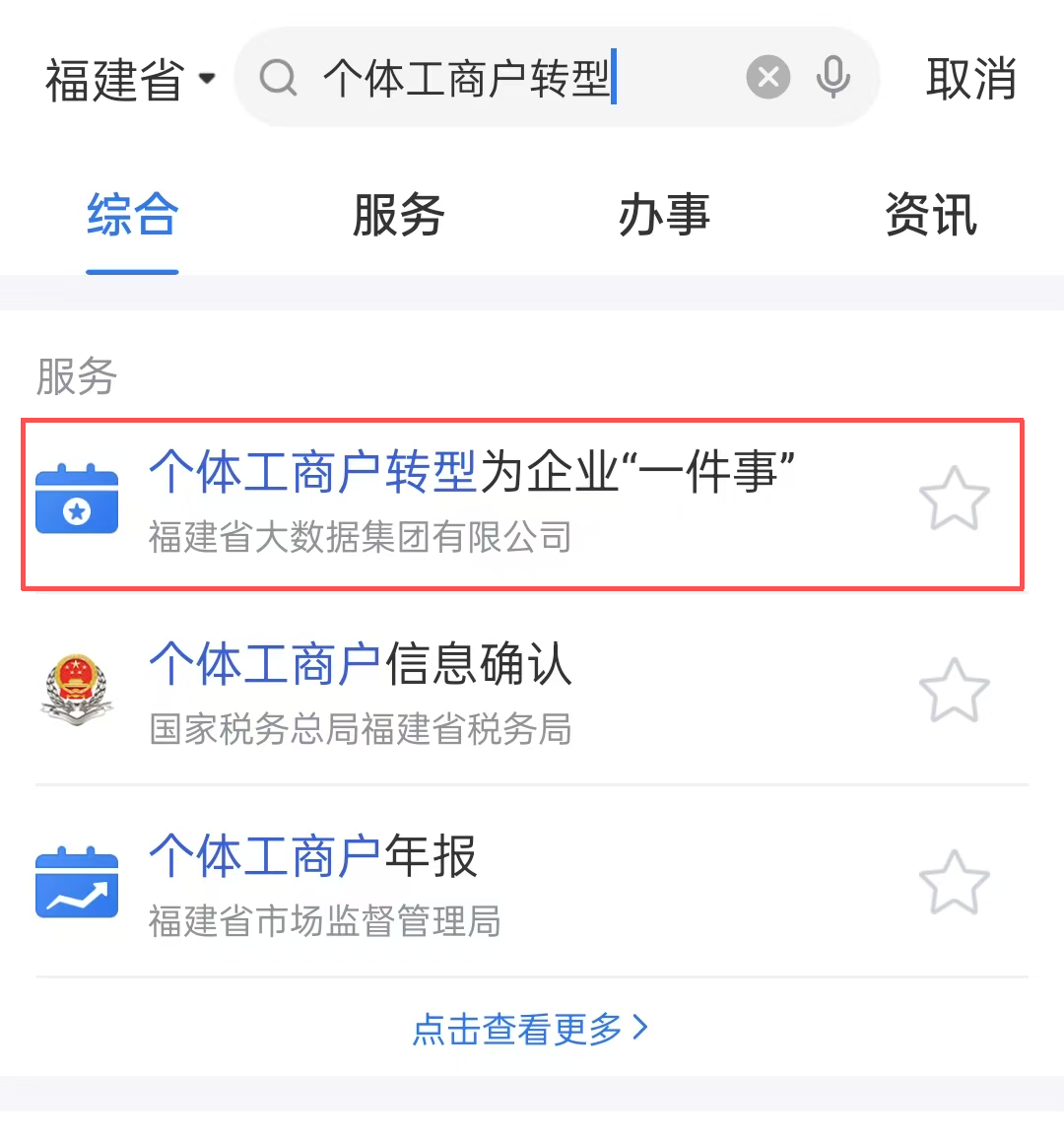Switch to the 办事 tab
This screenshot has width=1064, height=1140.
pos(664,215)
